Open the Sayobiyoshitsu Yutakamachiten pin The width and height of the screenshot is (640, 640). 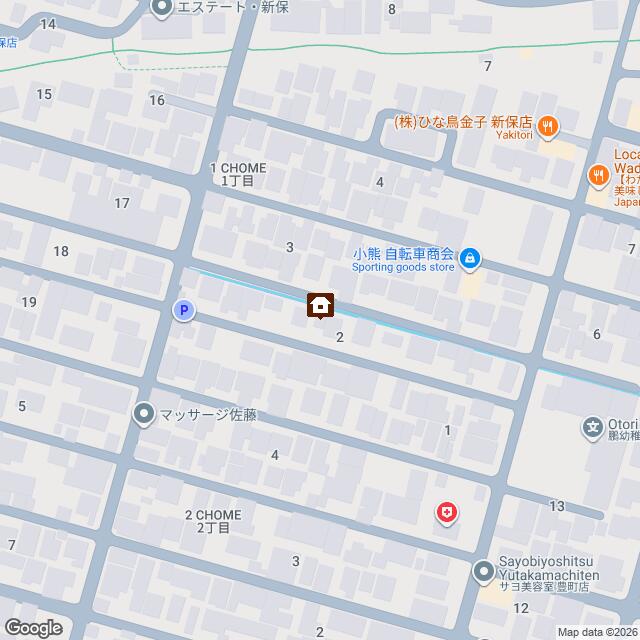(485, 571)
